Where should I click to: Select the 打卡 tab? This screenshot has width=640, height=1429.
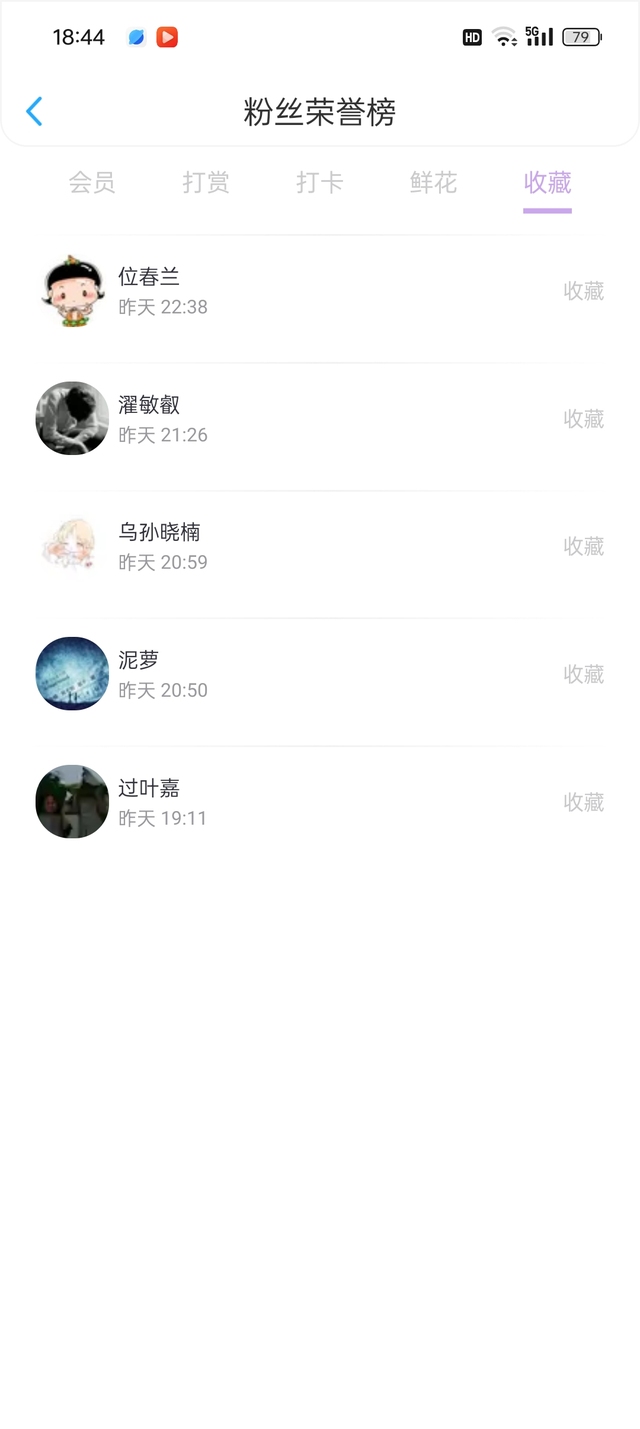pyautogui.click(x=320, y=182)
